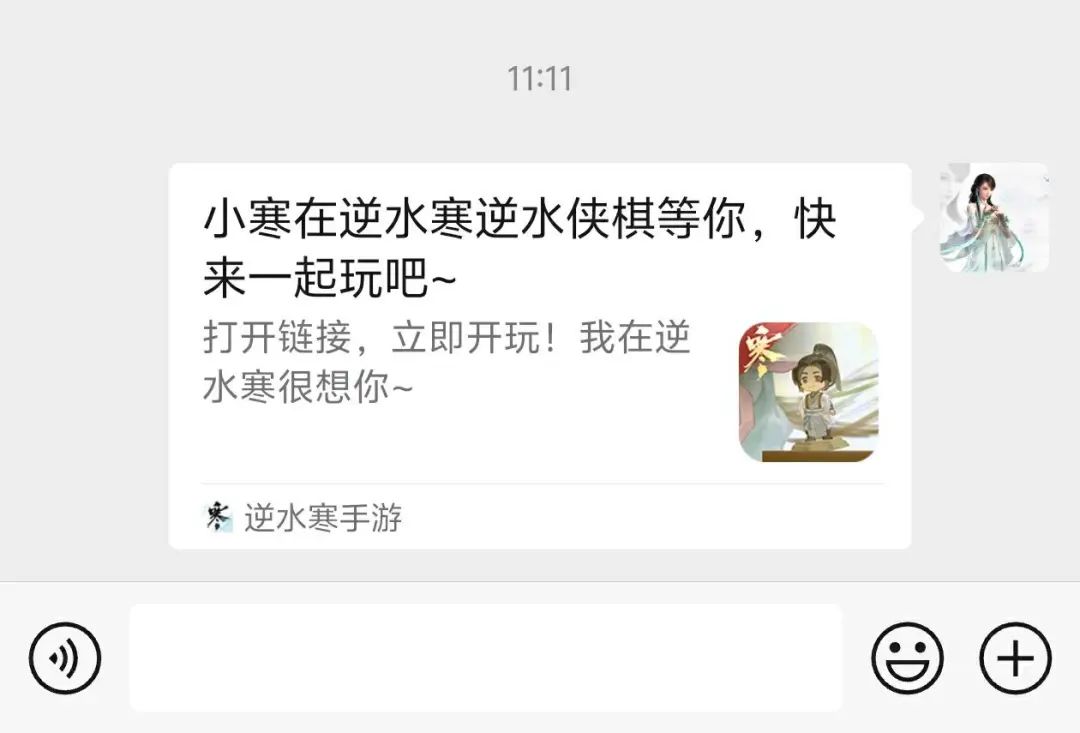Focus the message text field
The width and height of the screenshot is (1080, 733).
(485, 658)
